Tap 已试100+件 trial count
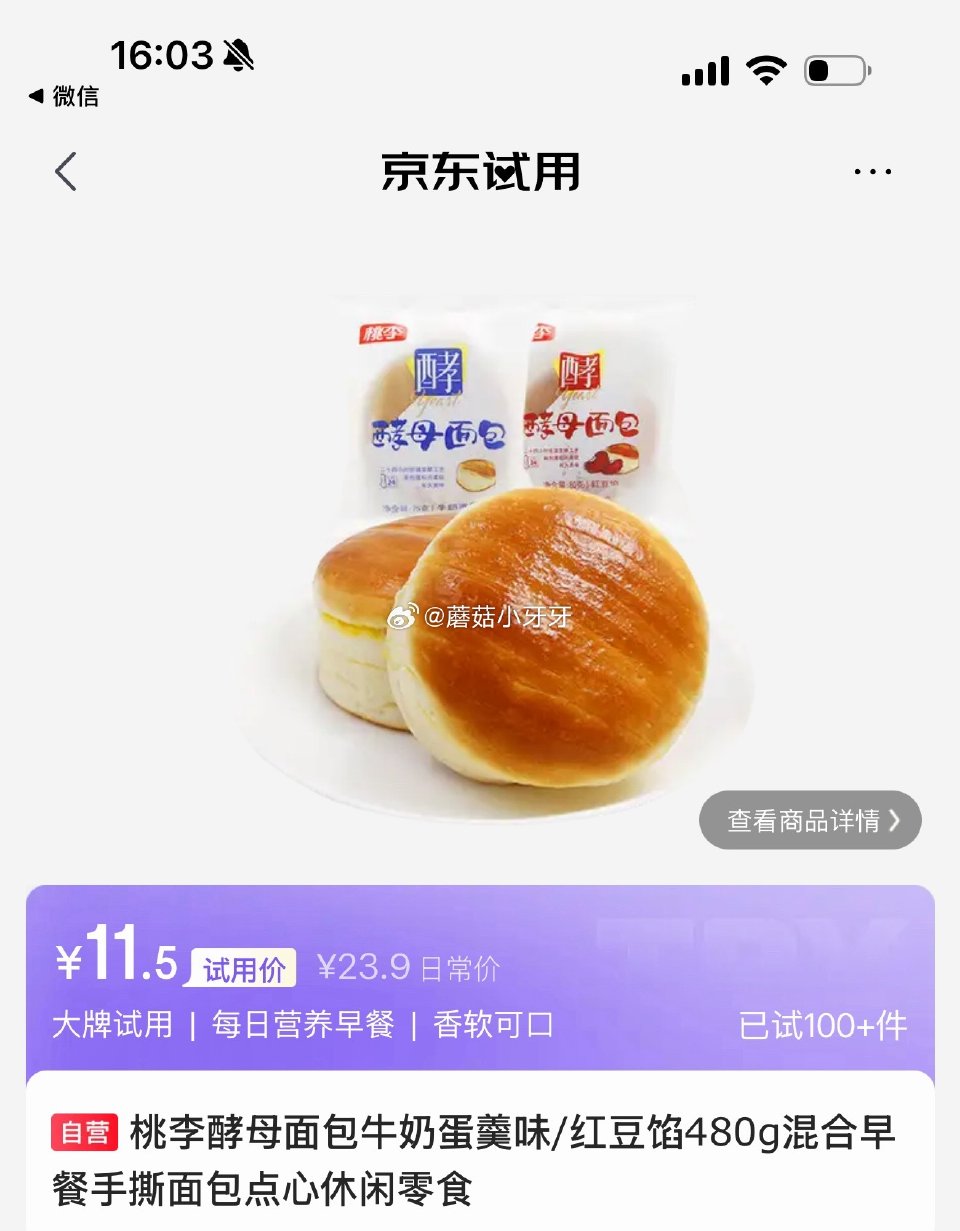The height and width of the screenshot is (1231, 960). [x=830, y=1024]
